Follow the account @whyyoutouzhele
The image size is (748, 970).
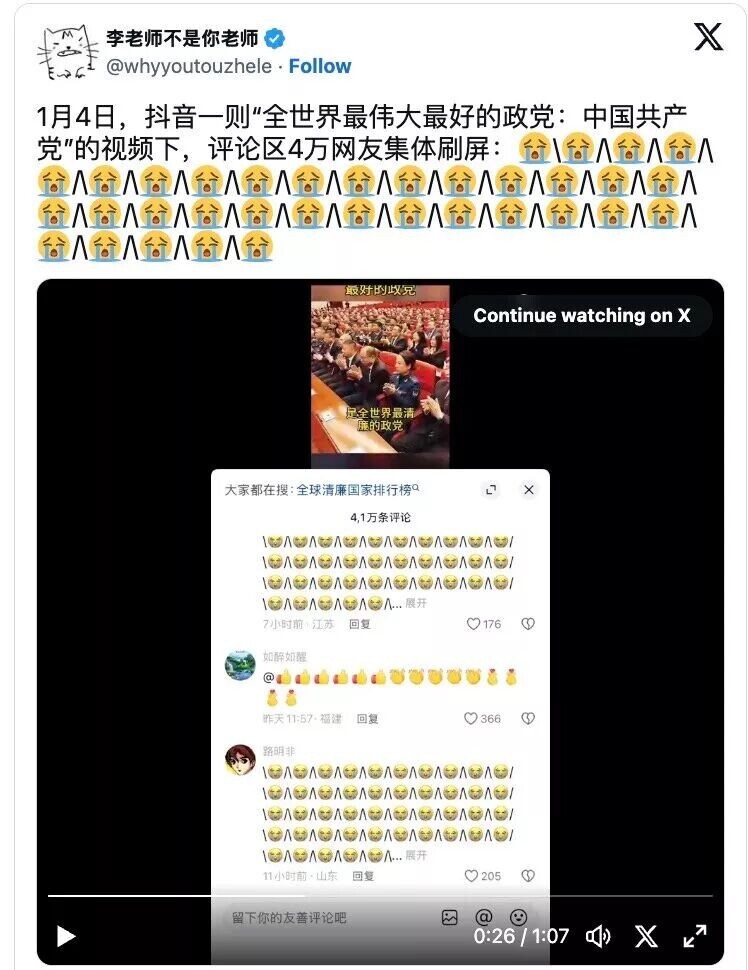click(320, 66)
